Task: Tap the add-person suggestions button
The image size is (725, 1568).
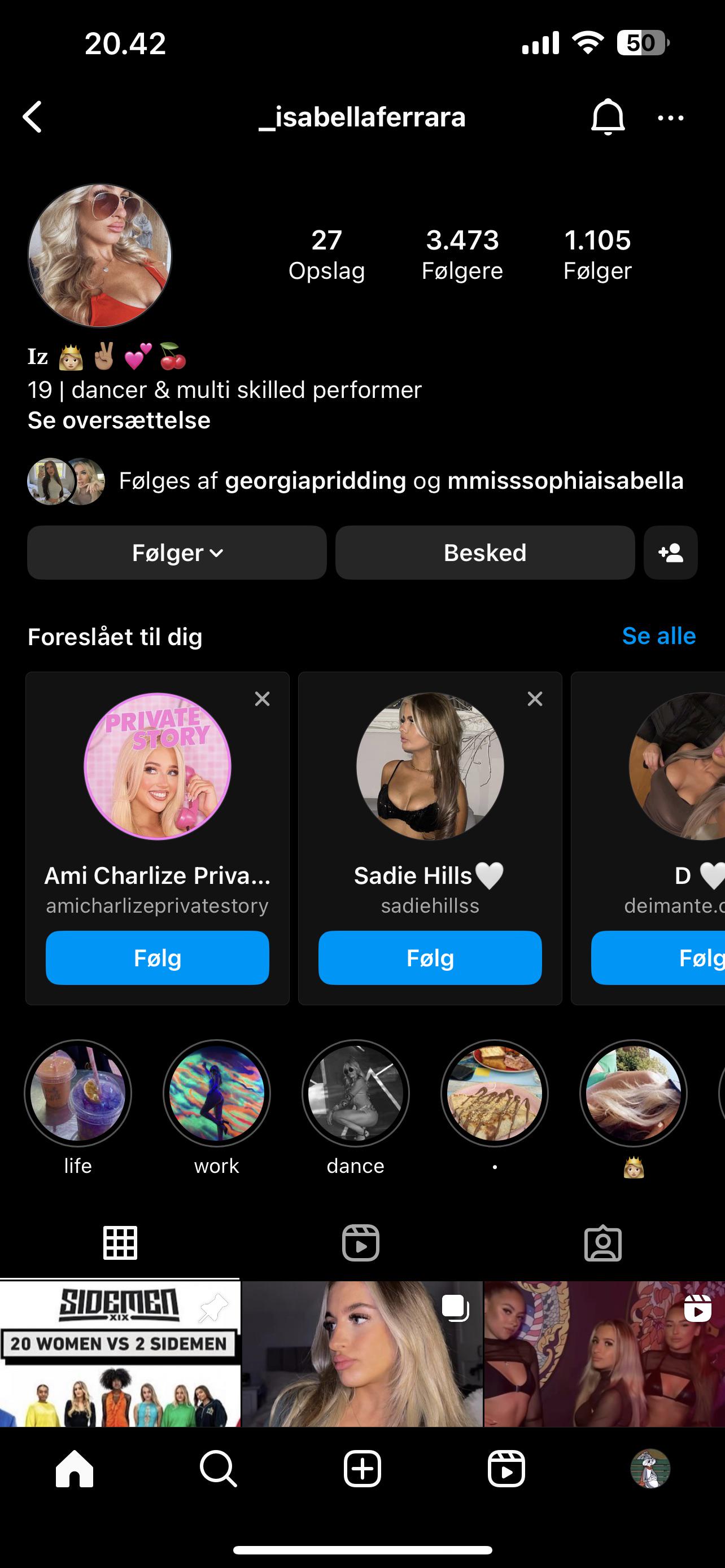Action: pos(670,553)
